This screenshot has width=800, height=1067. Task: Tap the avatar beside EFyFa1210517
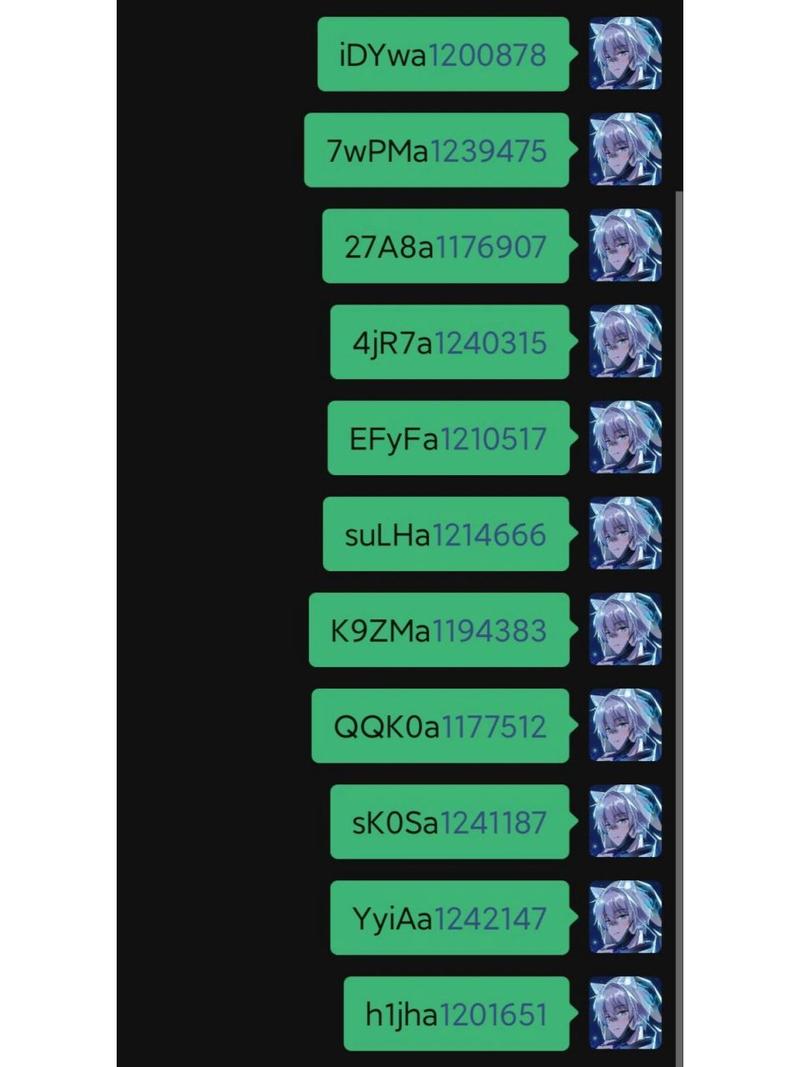(625, 438)
